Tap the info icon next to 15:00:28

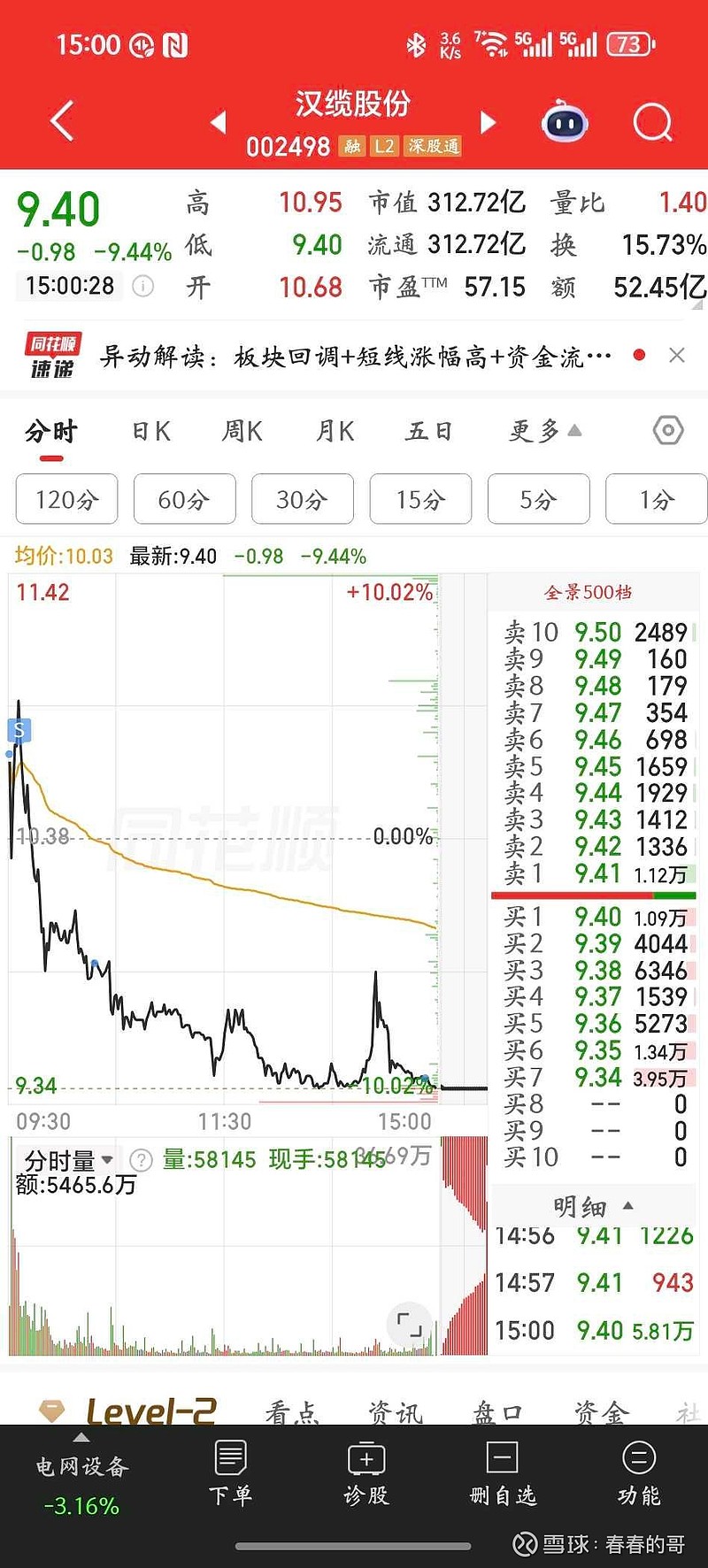click(x=143, y=286)
